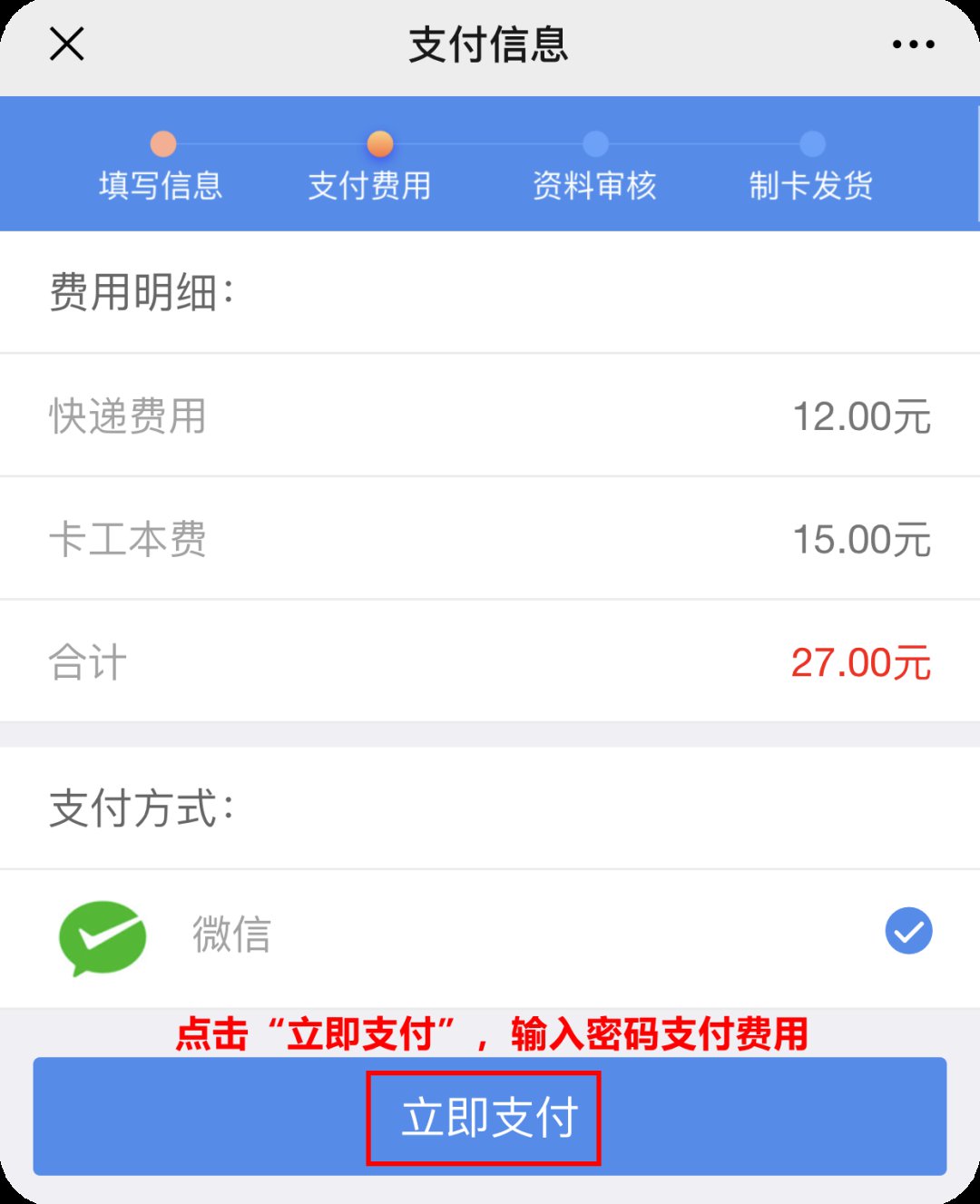This screenshot has height=1204, width=980.
Task: Tap the 立即支付 button
Action: click(489, 1117)
